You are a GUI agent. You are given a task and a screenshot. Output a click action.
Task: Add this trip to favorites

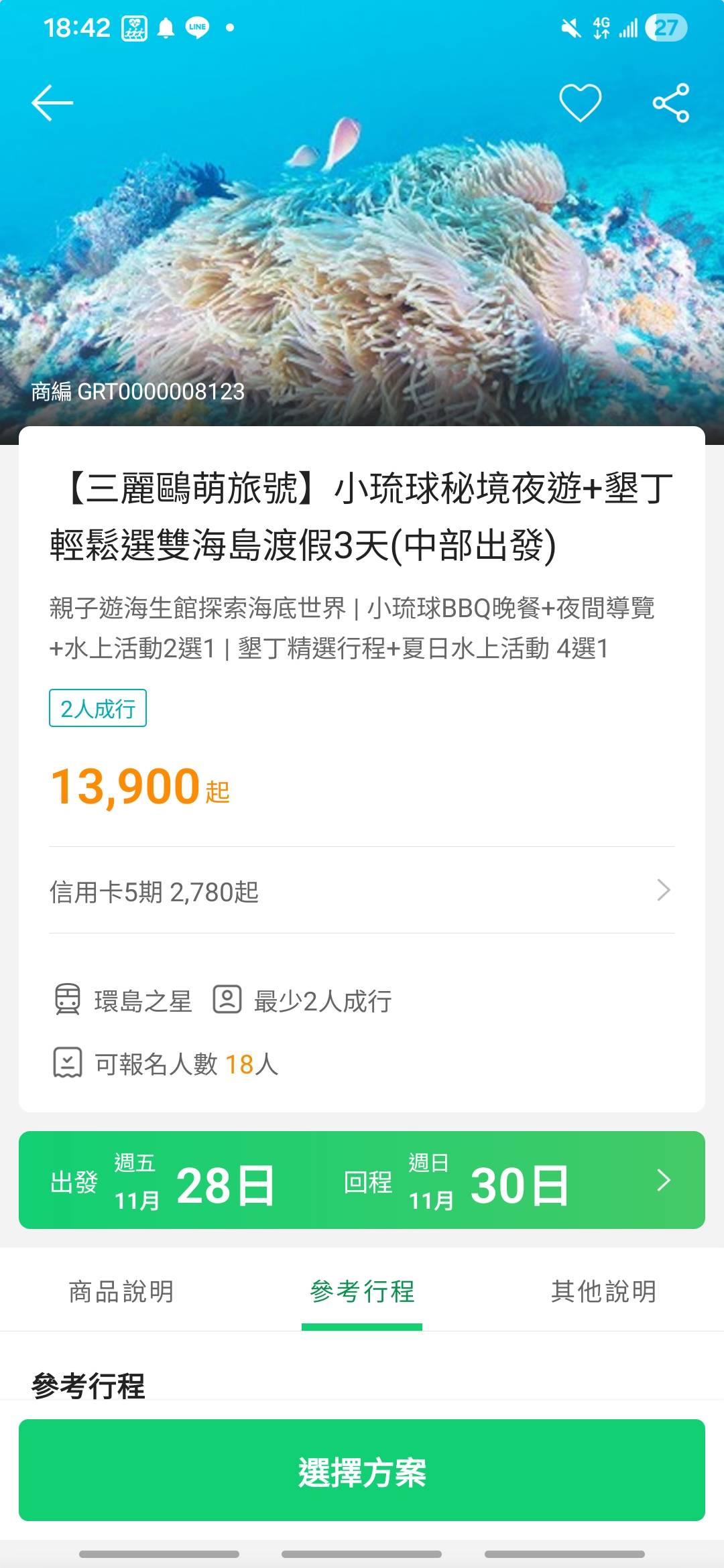pos(580,103)
